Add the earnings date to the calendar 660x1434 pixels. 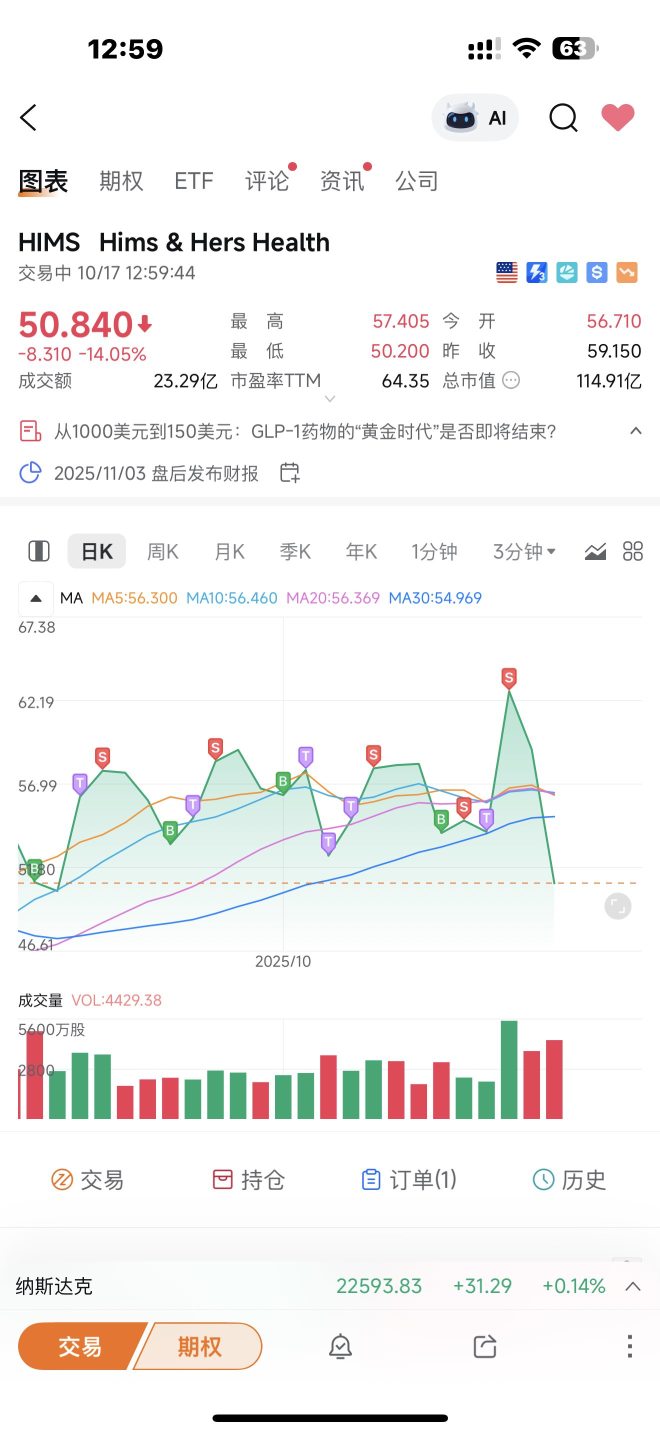point(290,473)
